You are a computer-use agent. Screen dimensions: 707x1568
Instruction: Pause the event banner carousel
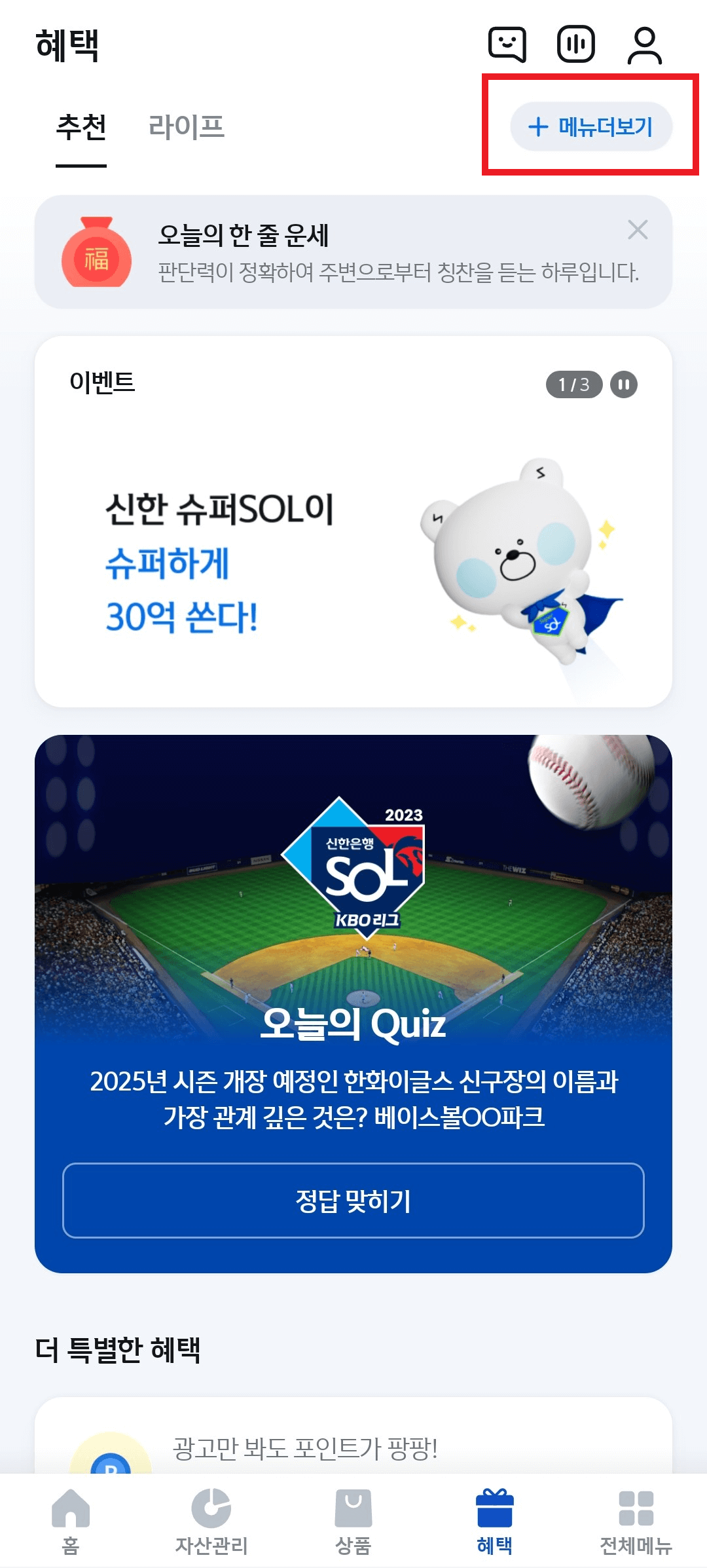(622, 386)
